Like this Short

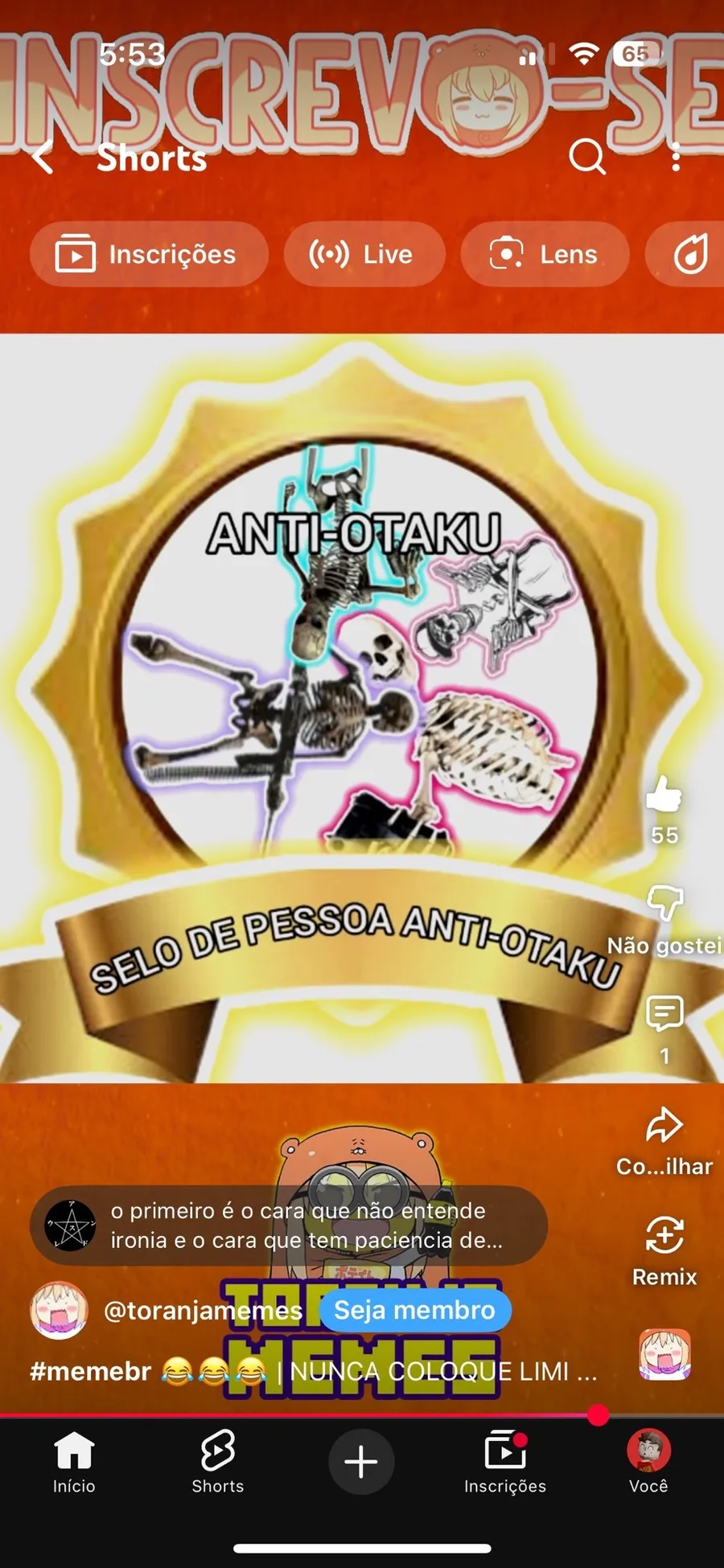664,796
